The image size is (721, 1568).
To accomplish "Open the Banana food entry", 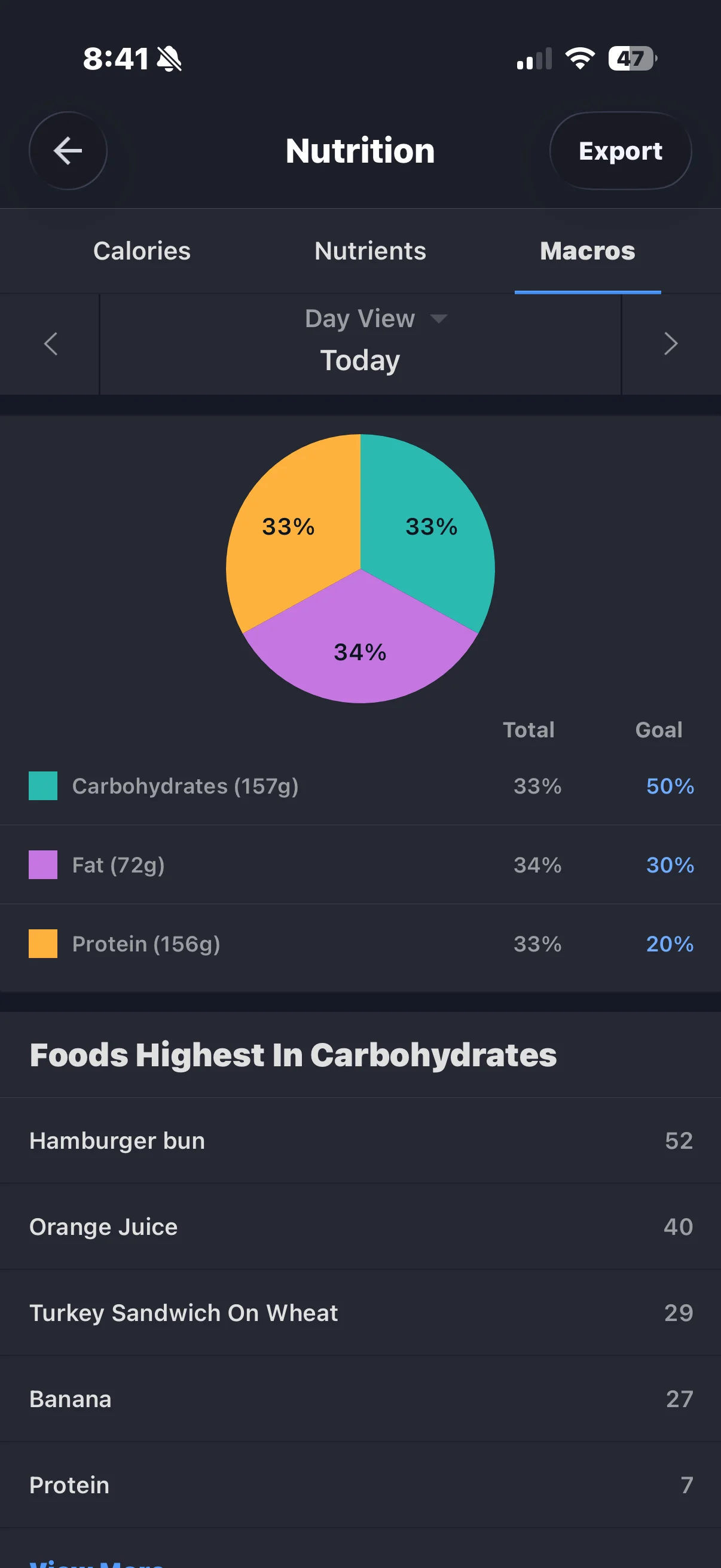I will (360, 1399).
